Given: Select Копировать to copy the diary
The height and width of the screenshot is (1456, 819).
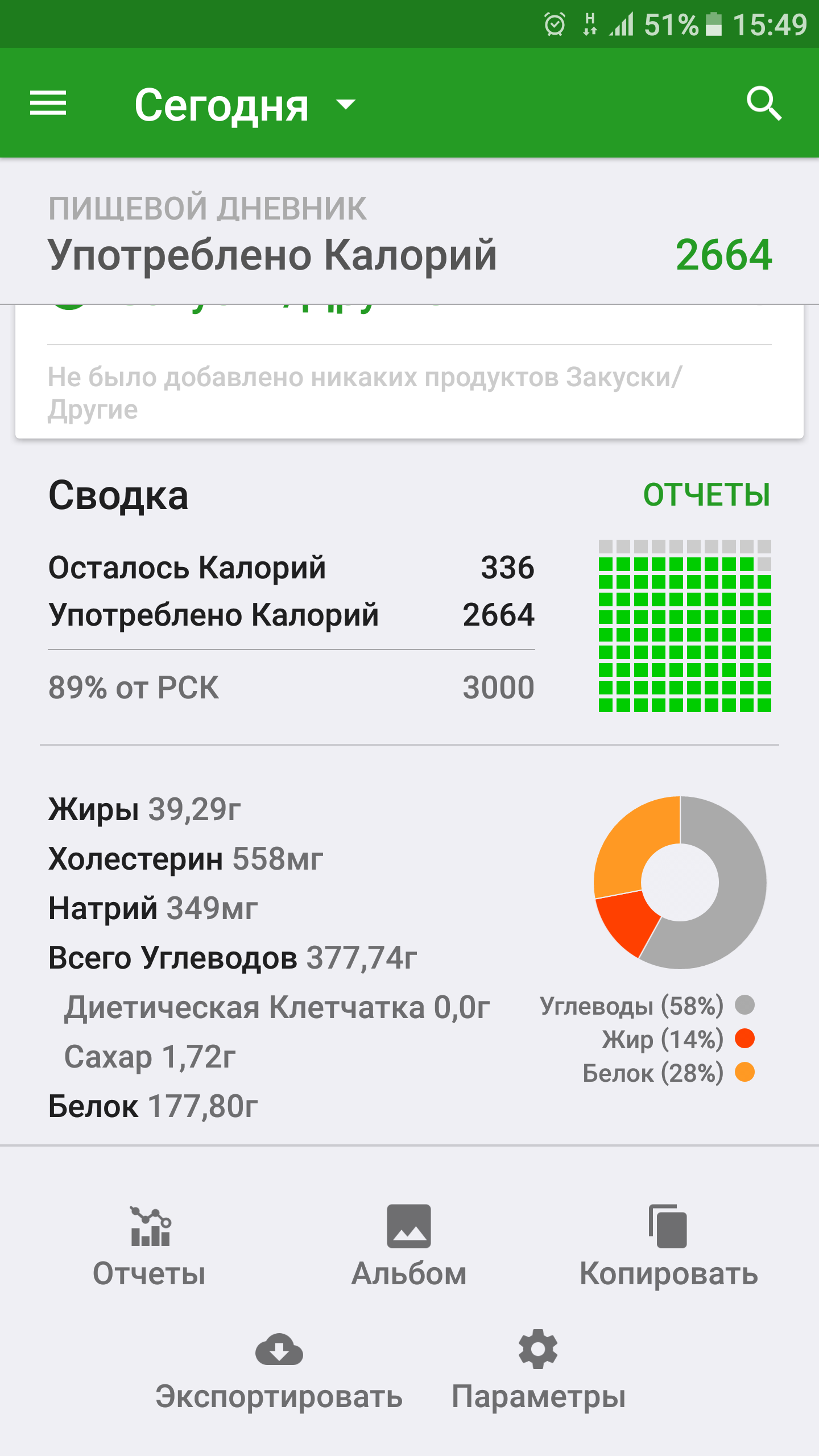Looking at the screenshot, I should coord(668,1247).
